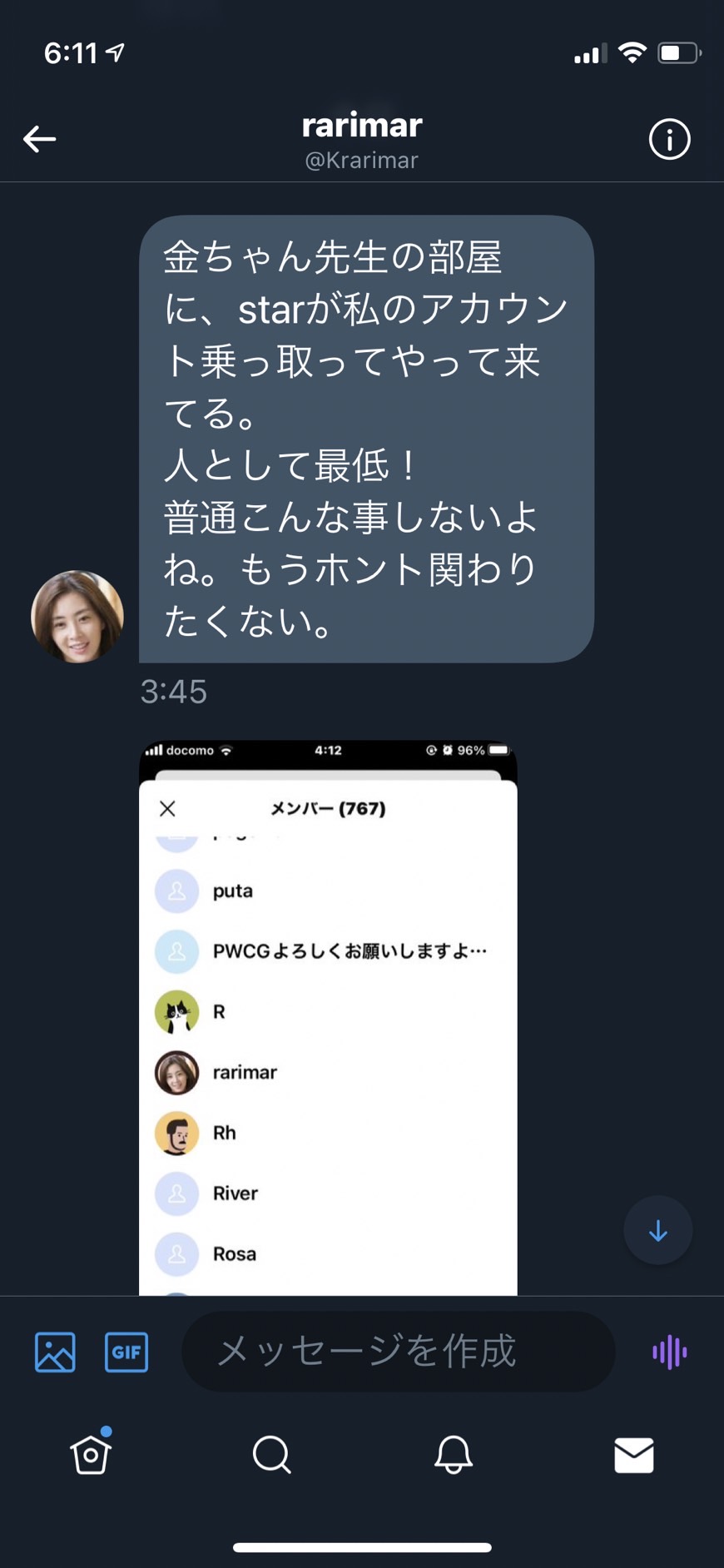Open rarimar's profile from the header name

(362, 126)
